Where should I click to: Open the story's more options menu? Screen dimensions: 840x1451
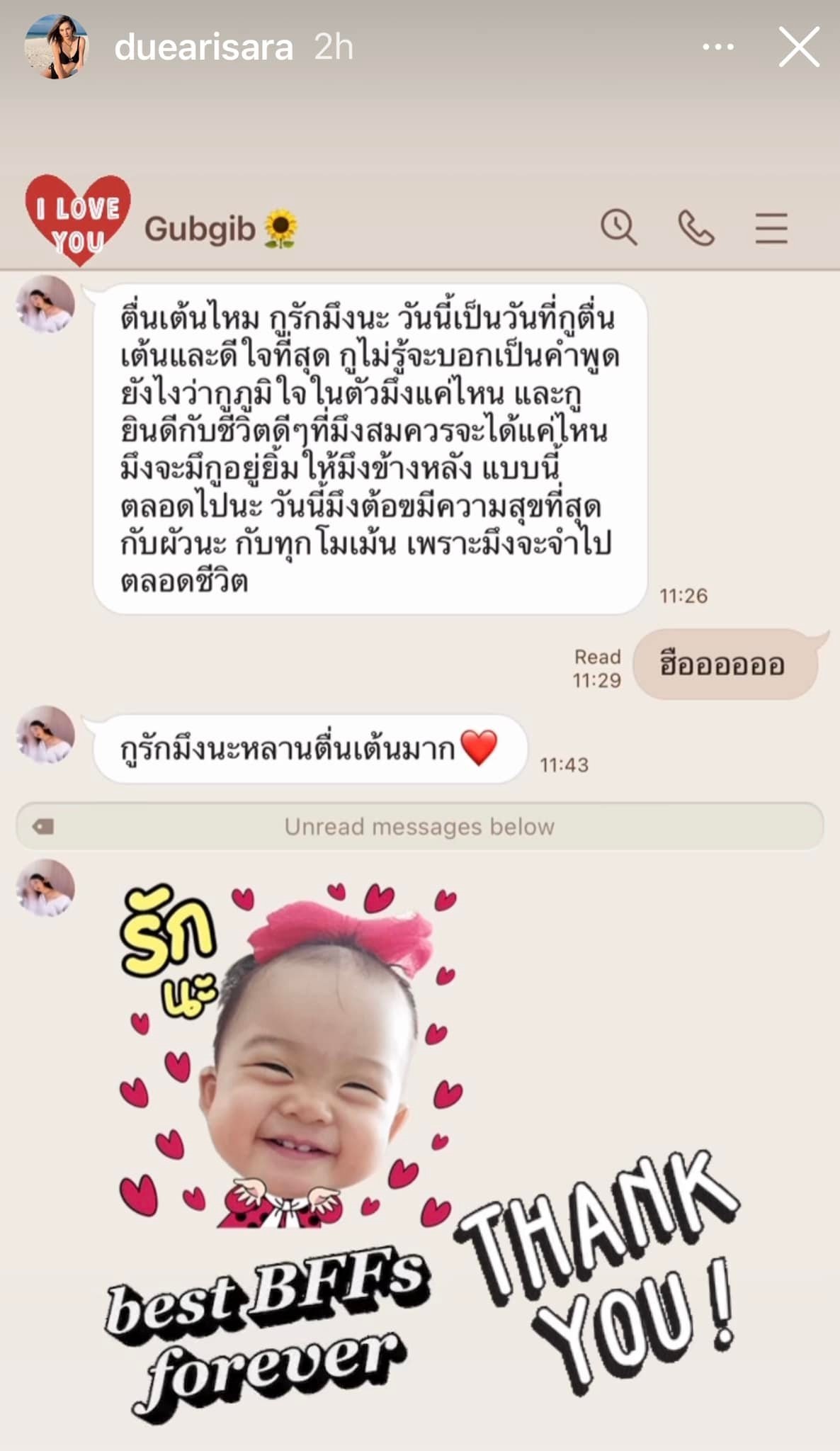coord(717,47)
